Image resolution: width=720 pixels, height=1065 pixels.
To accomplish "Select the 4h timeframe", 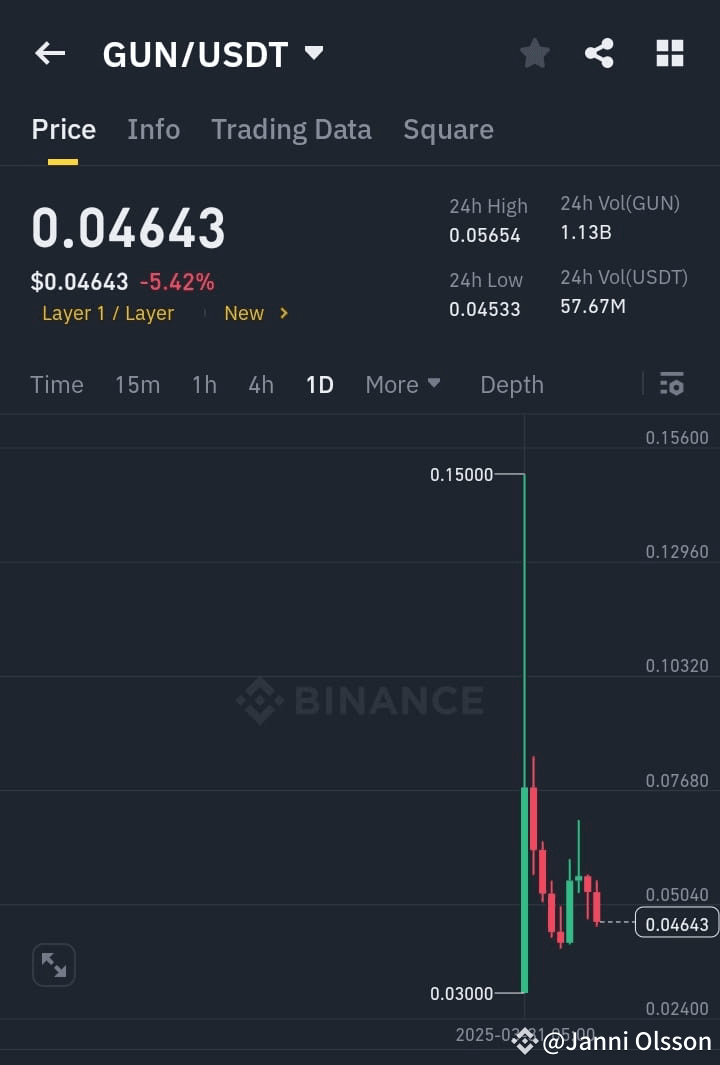I will click(260, 384).
